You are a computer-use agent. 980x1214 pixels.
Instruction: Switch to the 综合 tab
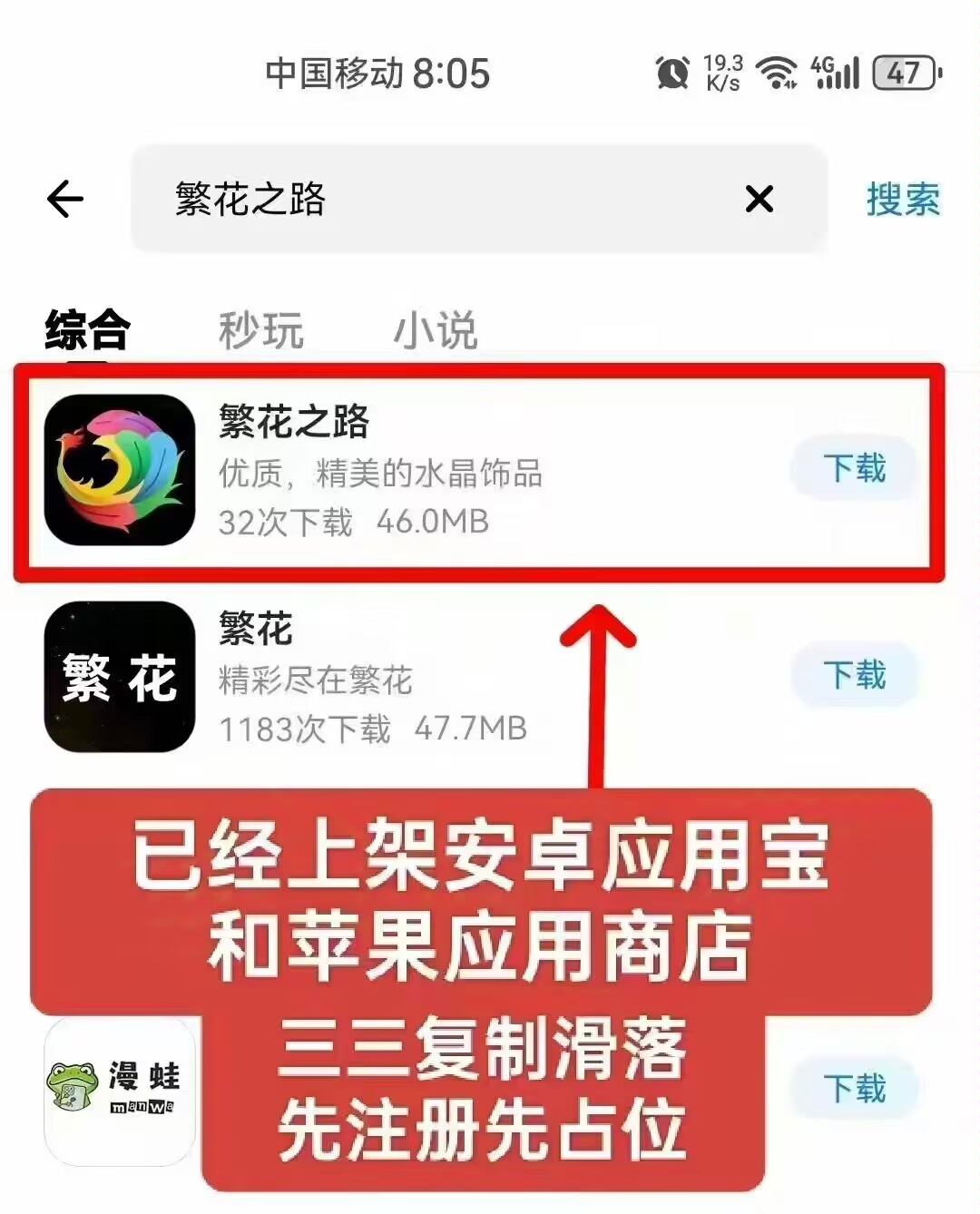point(87,329)
